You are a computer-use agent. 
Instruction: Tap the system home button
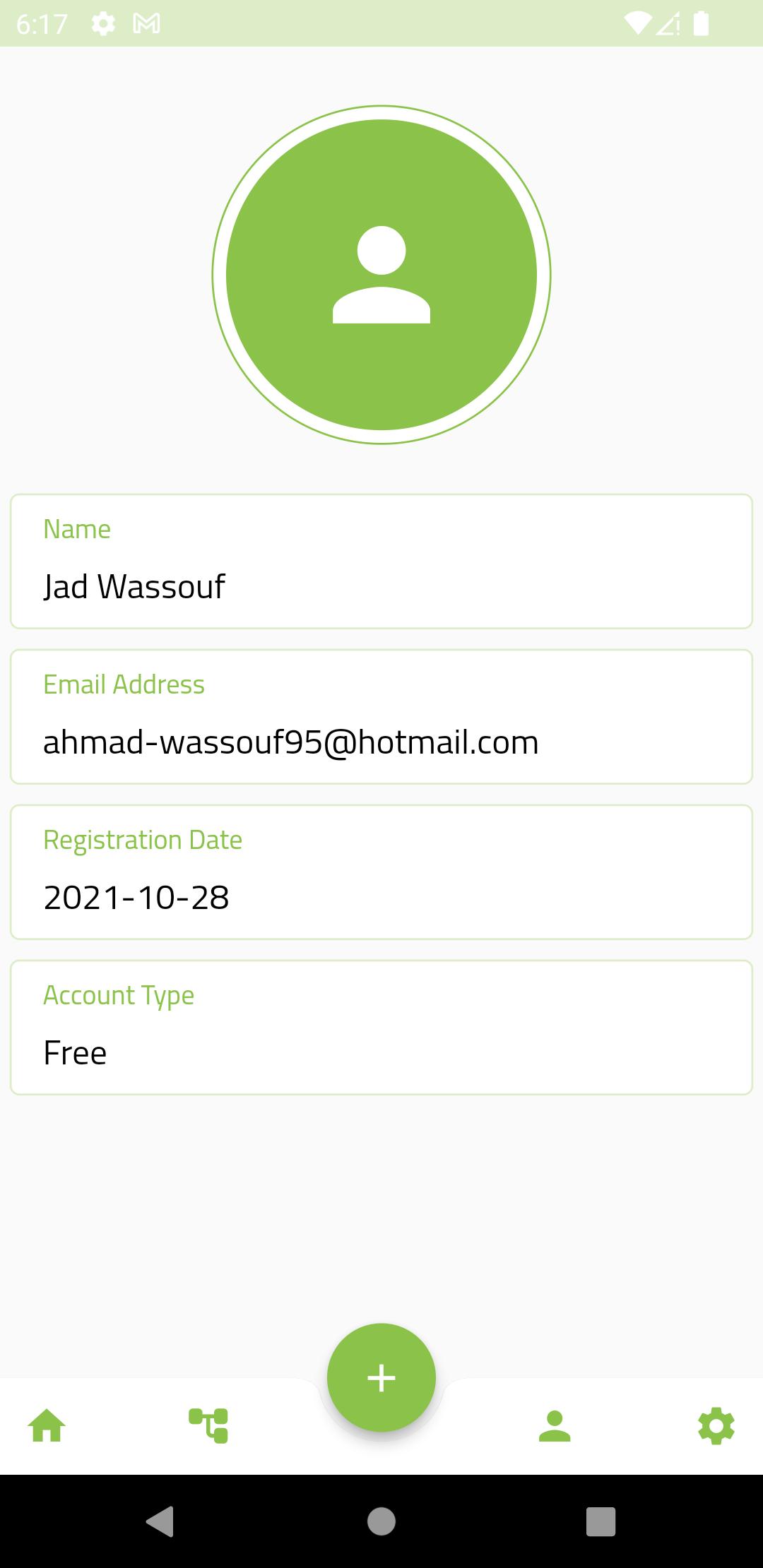pos(381,1521)
